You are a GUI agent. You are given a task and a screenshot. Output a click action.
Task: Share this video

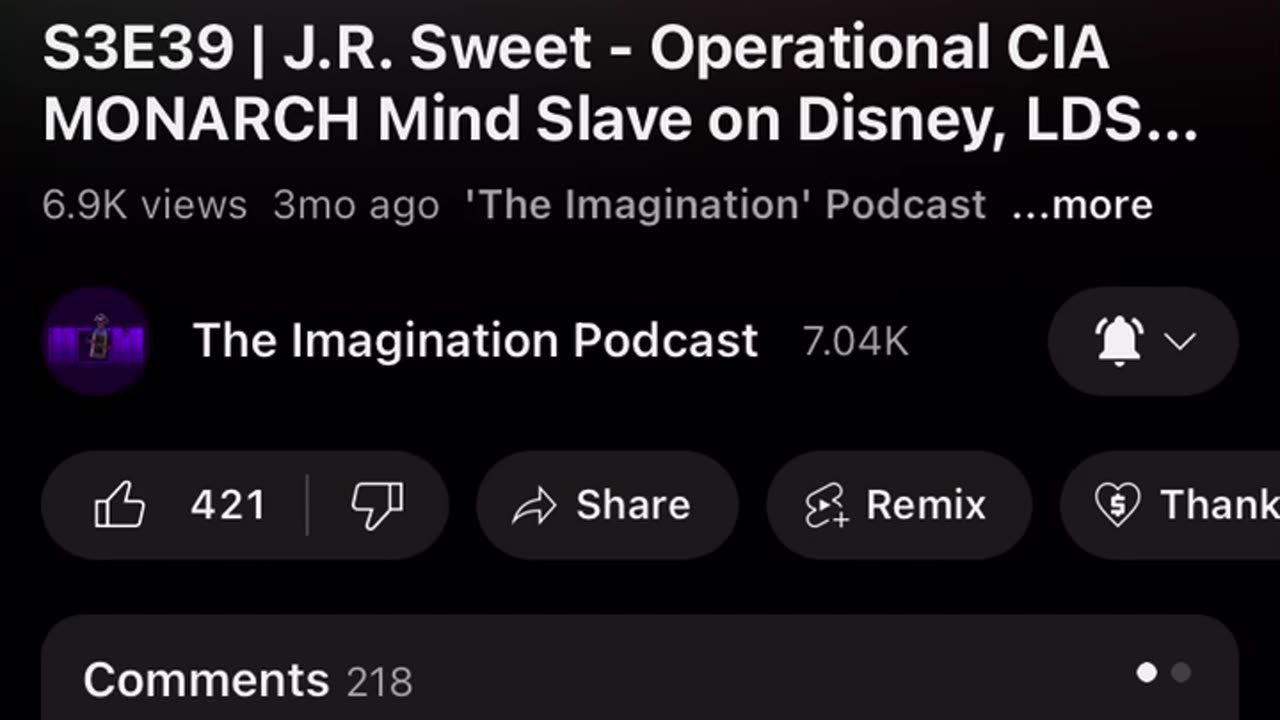[x=606, y=505]
